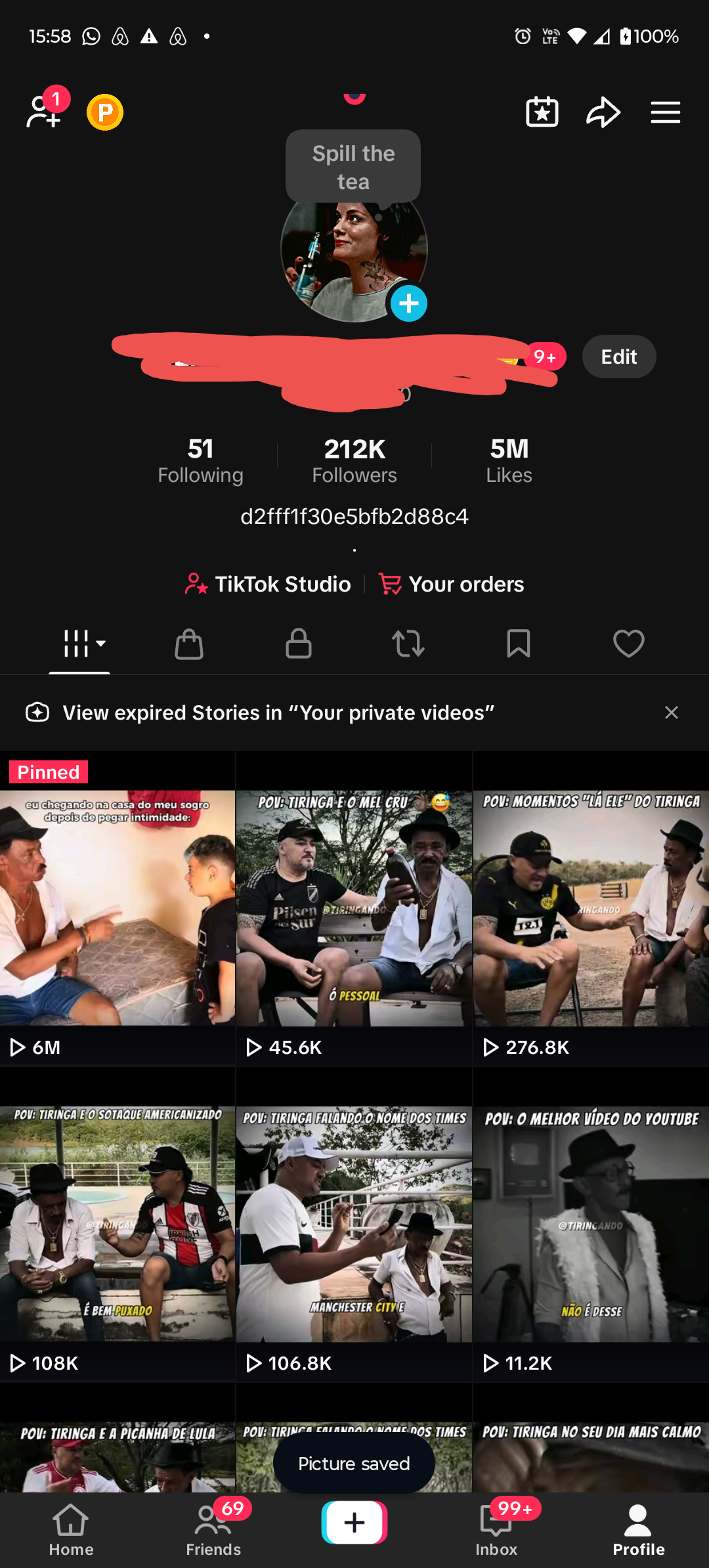Open the calendar star events icon
Viewport: 709px width, 1568px height.
pyautogui.click(x=542, y=112)
